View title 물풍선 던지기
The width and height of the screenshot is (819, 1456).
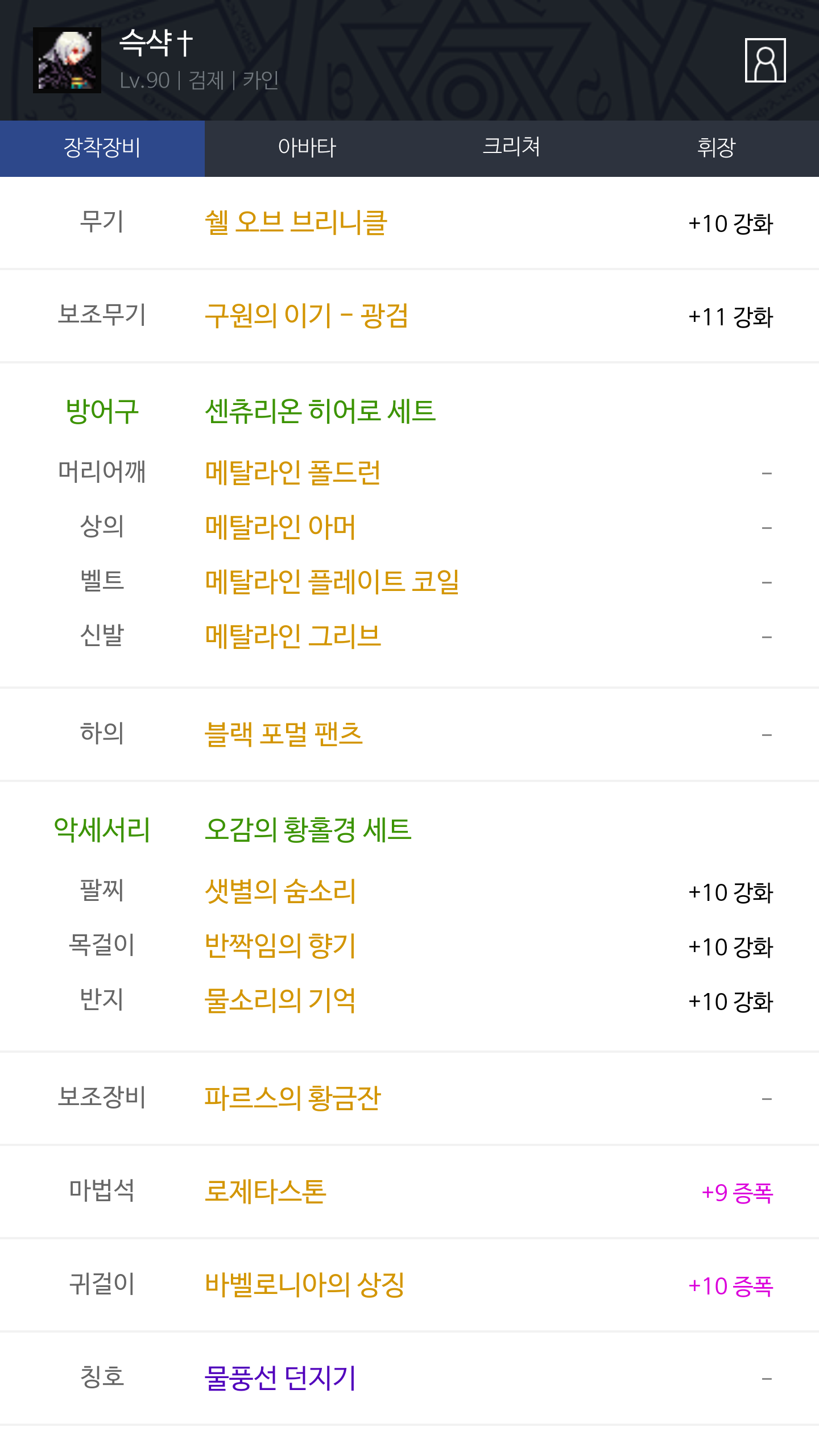(x=280, y=1378)
